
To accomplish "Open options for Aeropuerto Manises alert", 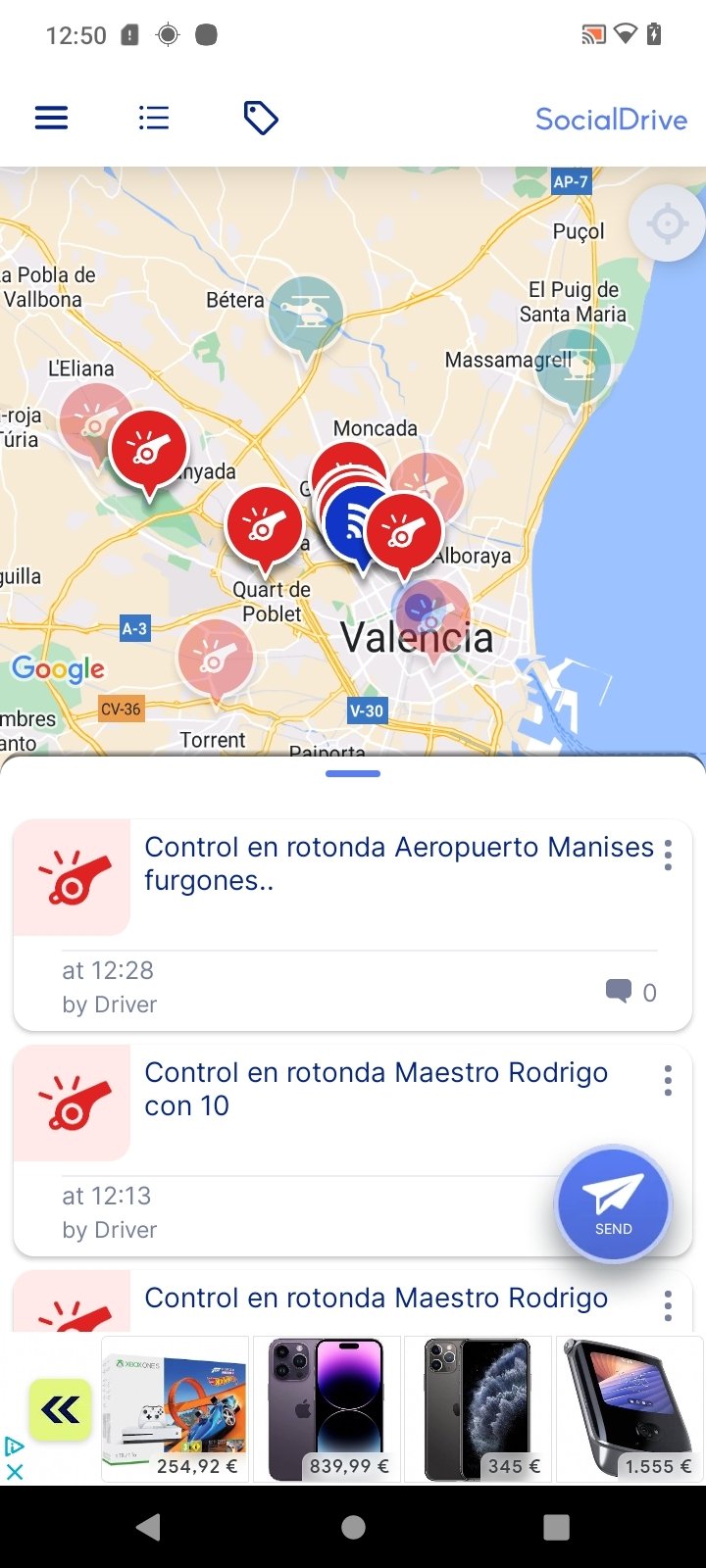I will pos(668,855).
